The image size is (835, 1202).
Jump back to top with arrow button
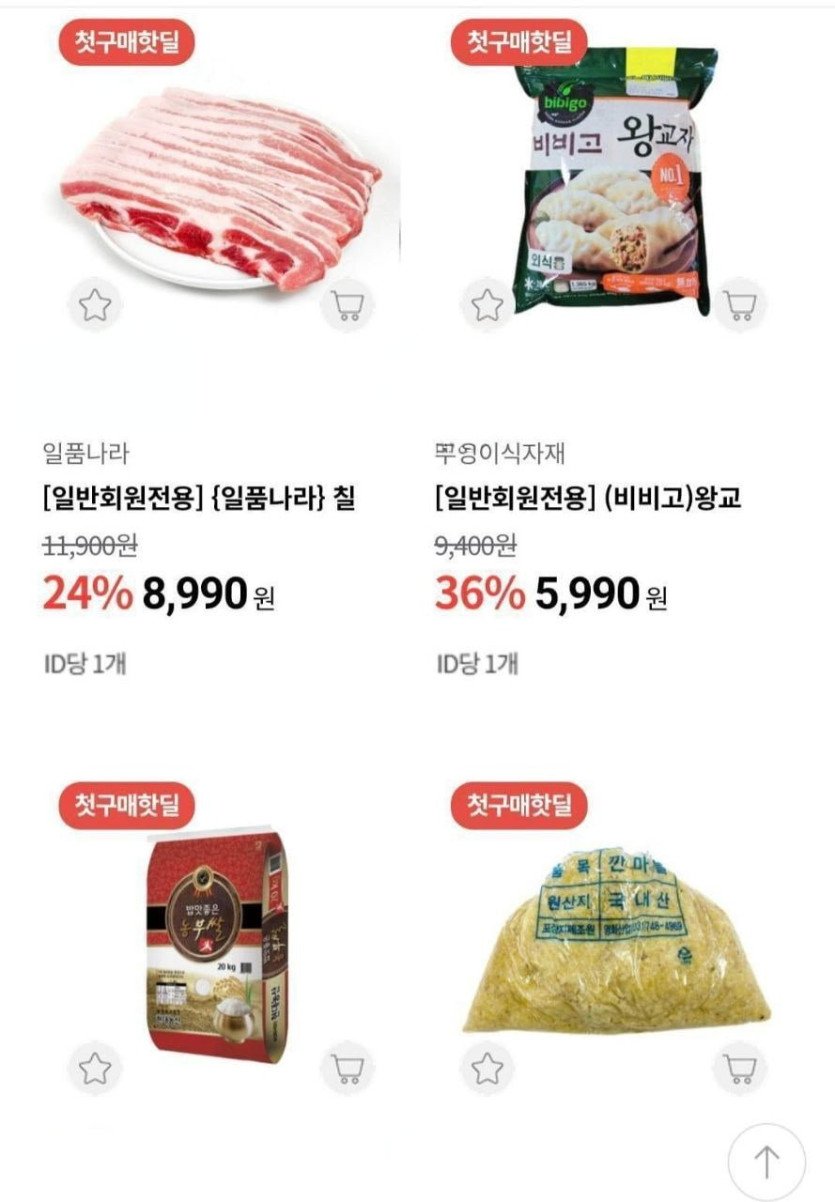[x=766, y=1162]
